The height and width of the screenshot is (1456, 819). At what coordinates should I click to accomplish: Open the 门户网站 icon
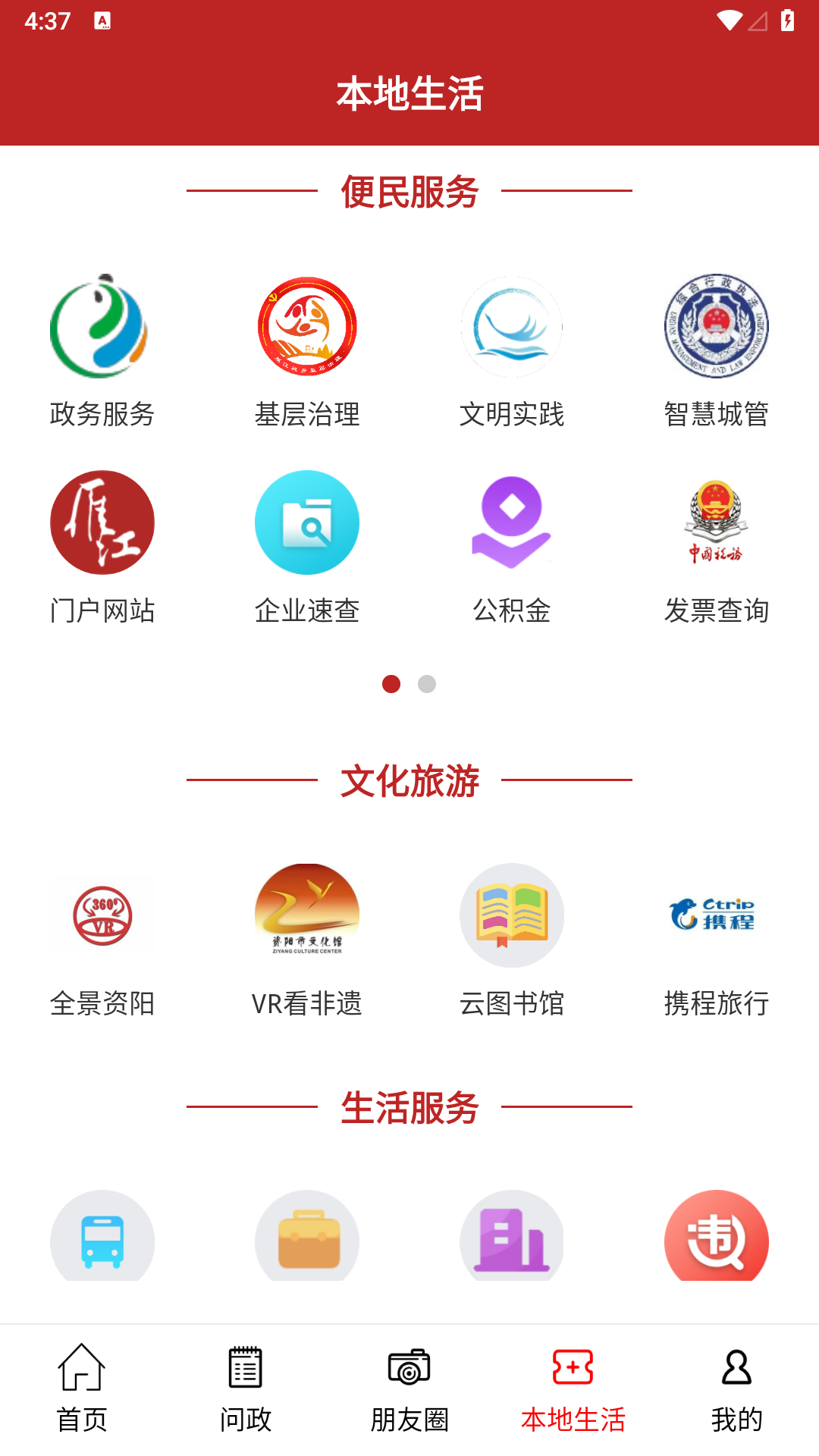(102, 522)
